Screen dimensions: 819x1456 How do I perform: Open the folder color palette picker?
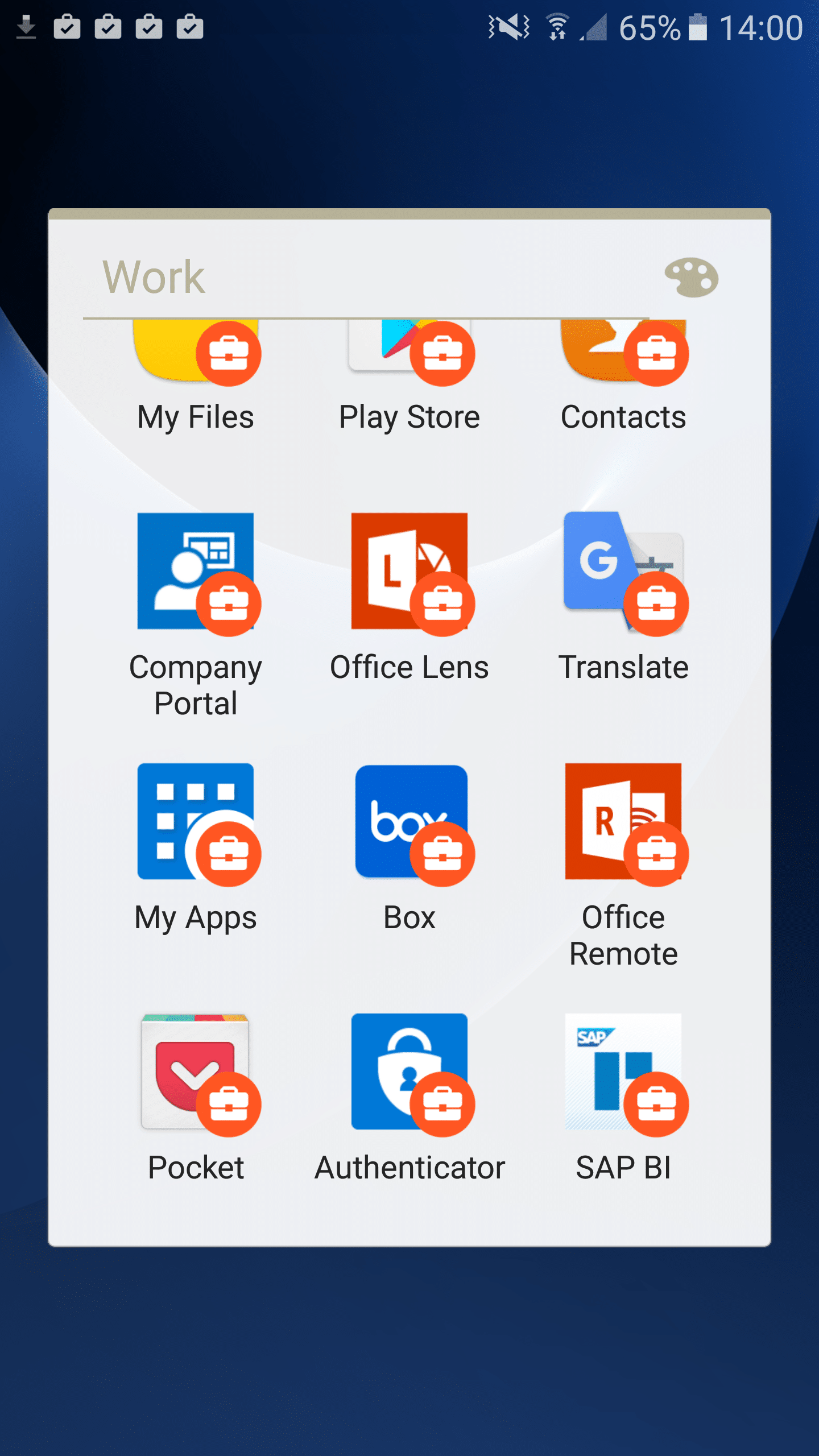point(692,278)
